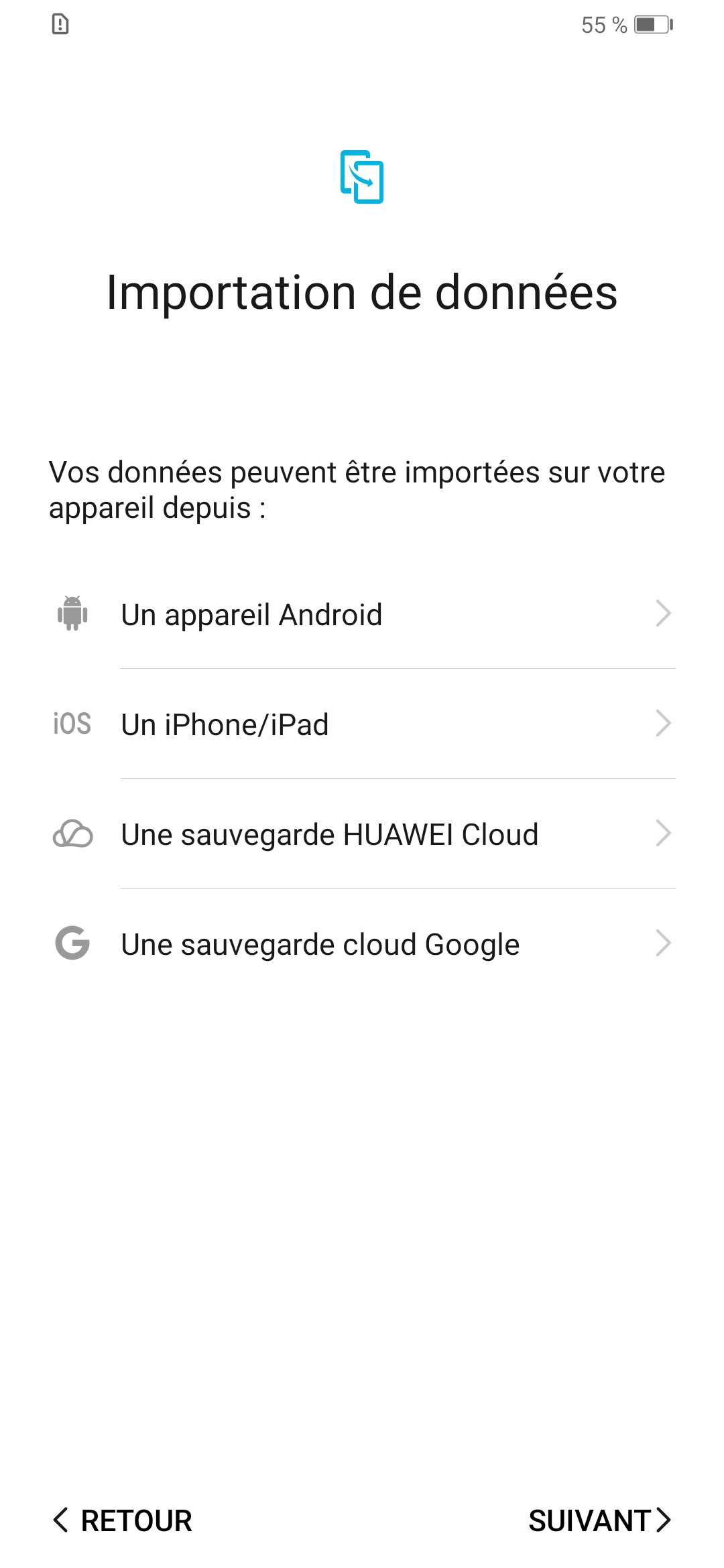The width and height of the screenshot is (724, 1568).
Task: Choose Un iPhone/iPad as data source
Action: 362,724
